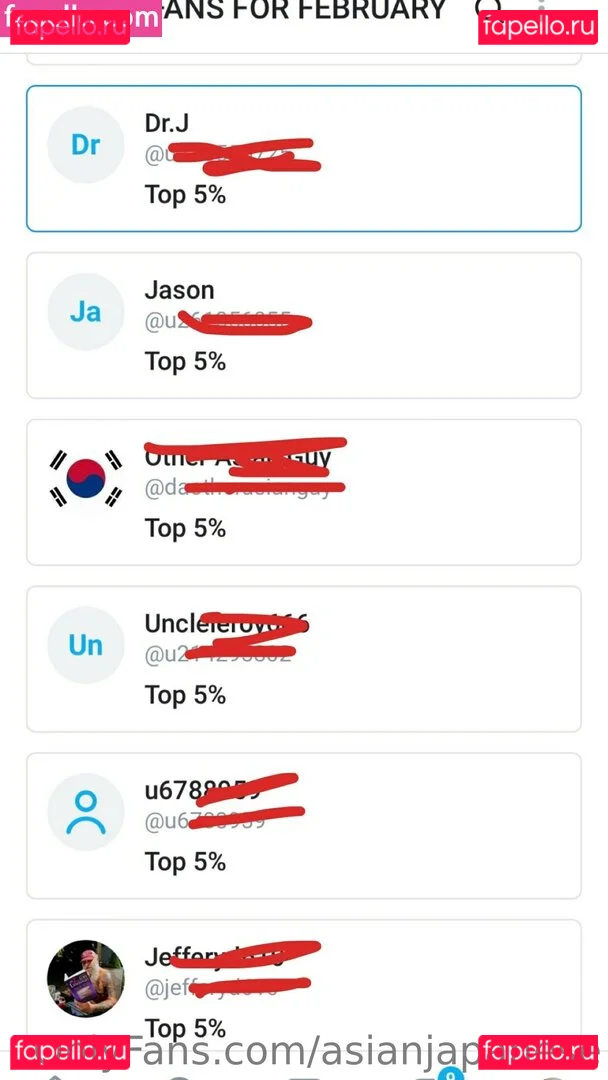Viewport: 608px width, 1080px height.
Task: Select the fan with the Korean flag avatar
Action: 303,492
